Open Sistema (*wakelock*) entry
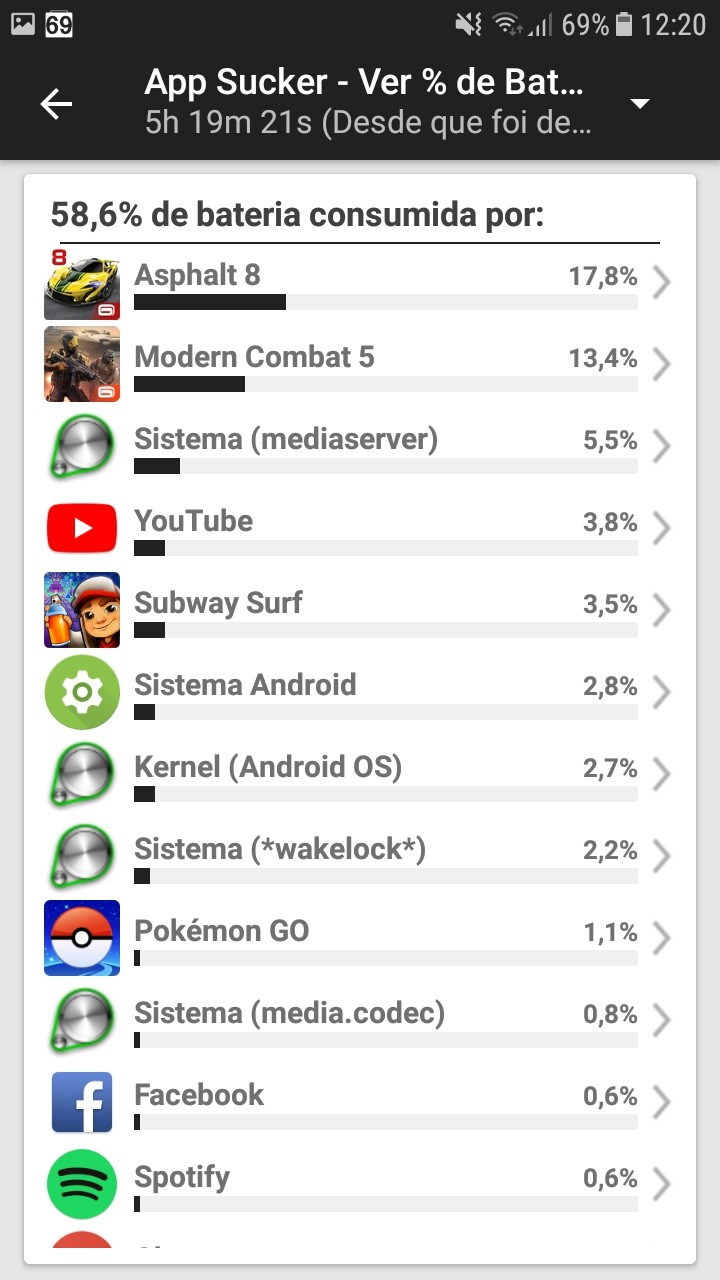The height and width of the screenshot is (1280, 720). pyautogui.click(x=360, y=857)
